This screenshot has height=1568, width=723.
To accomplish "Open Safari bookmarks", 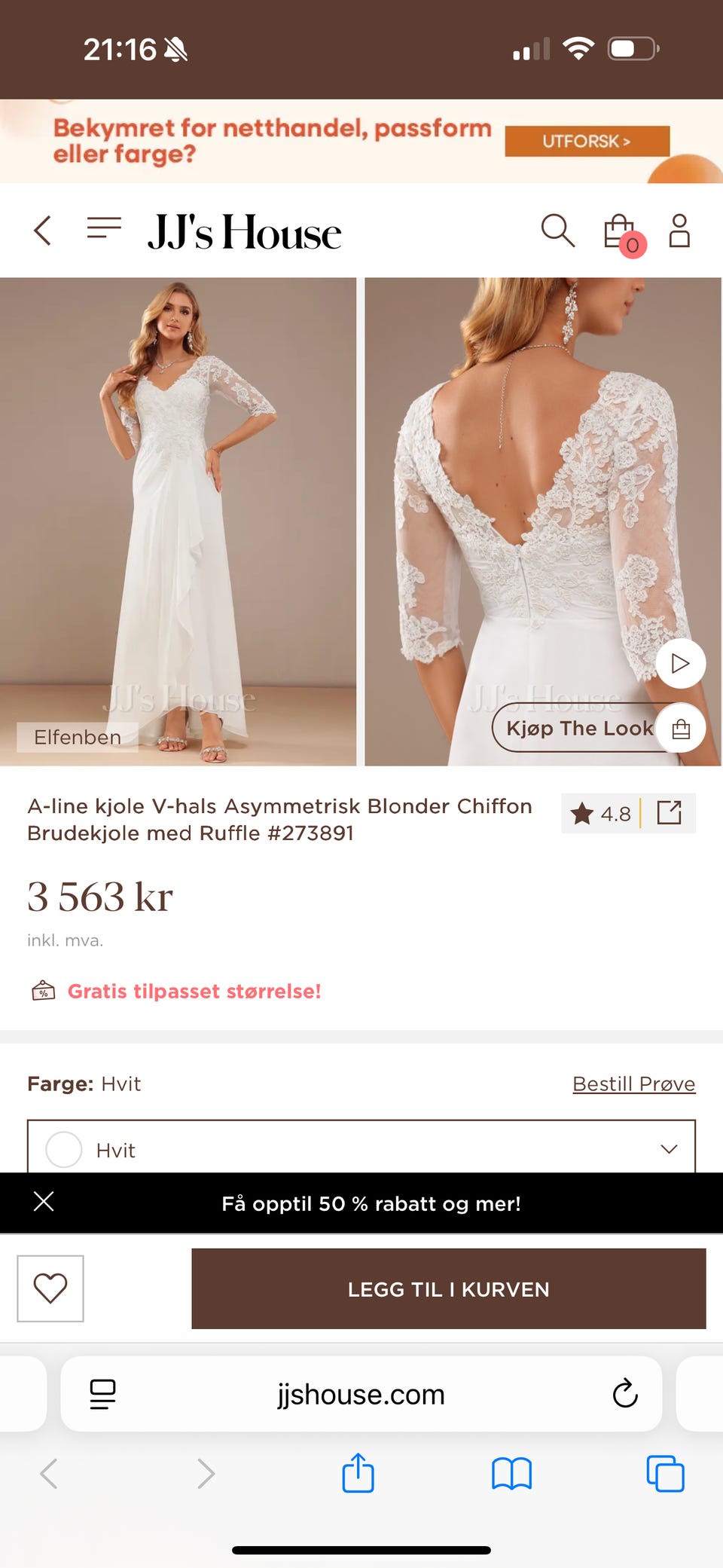I will tap(510, 1474).
